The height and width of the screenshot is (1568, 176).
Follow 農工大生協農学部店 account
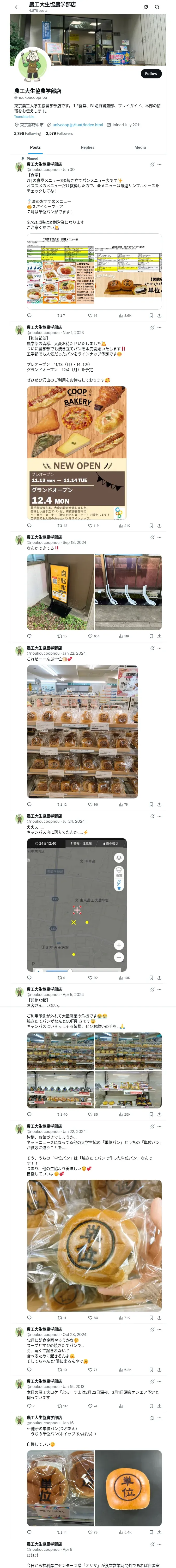click(x=150, y=74)
